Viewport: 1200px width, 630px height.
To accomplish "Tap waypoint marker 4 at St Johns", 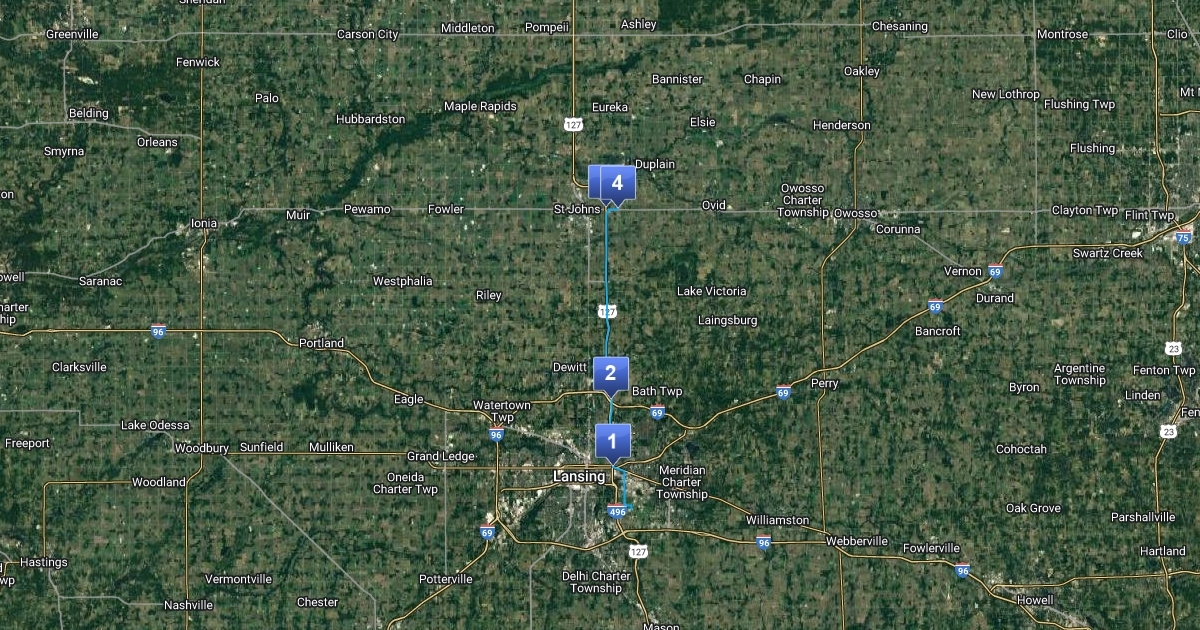I will click(618, 182).
